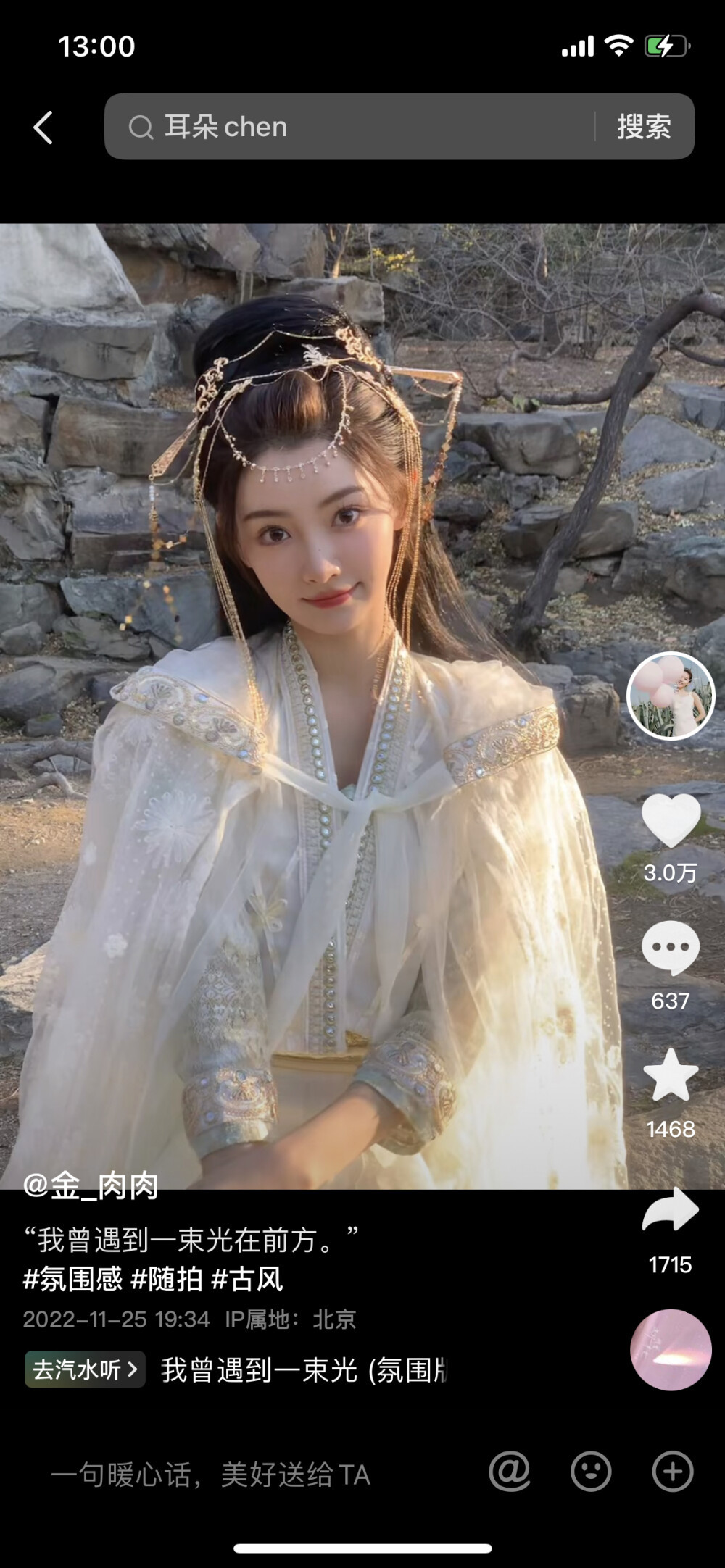Image resolution: width=725 pixels, height=1568 pixels.
Task: Open the #随拍 hashtag
Action: point(166,1280)
